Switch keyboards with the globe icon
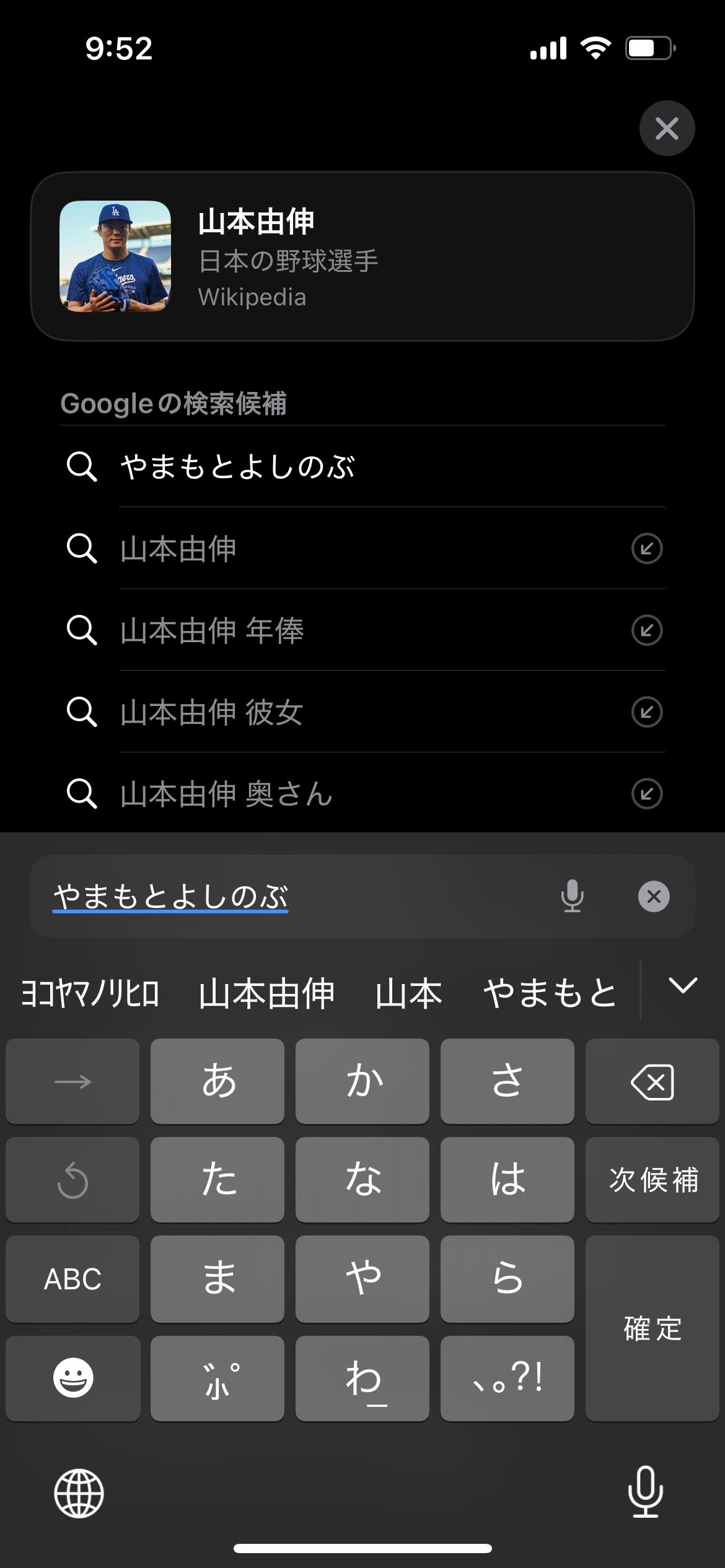 [79, 1493]
